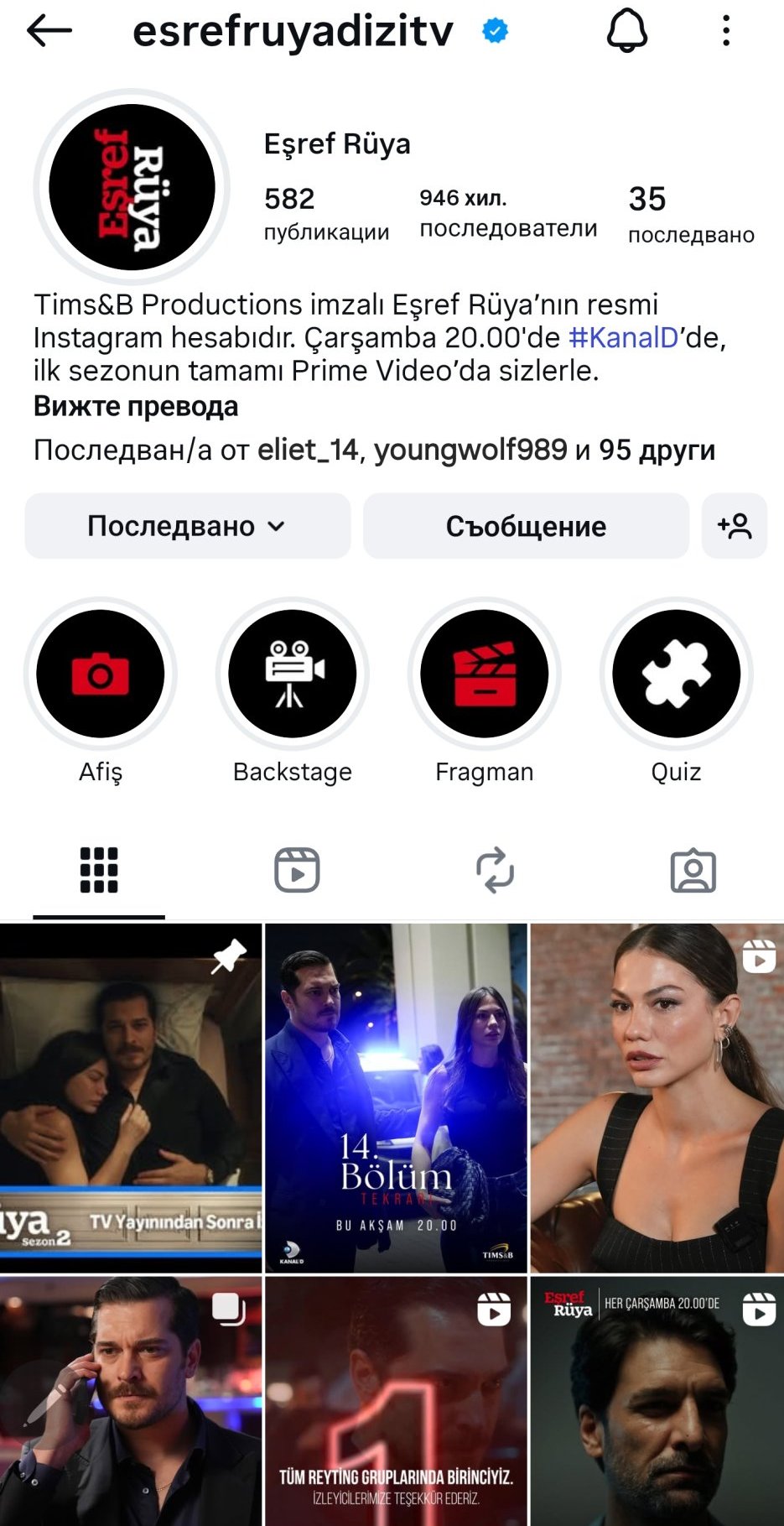
Task: Switch to the reposts tab
Action: [495, 870]
